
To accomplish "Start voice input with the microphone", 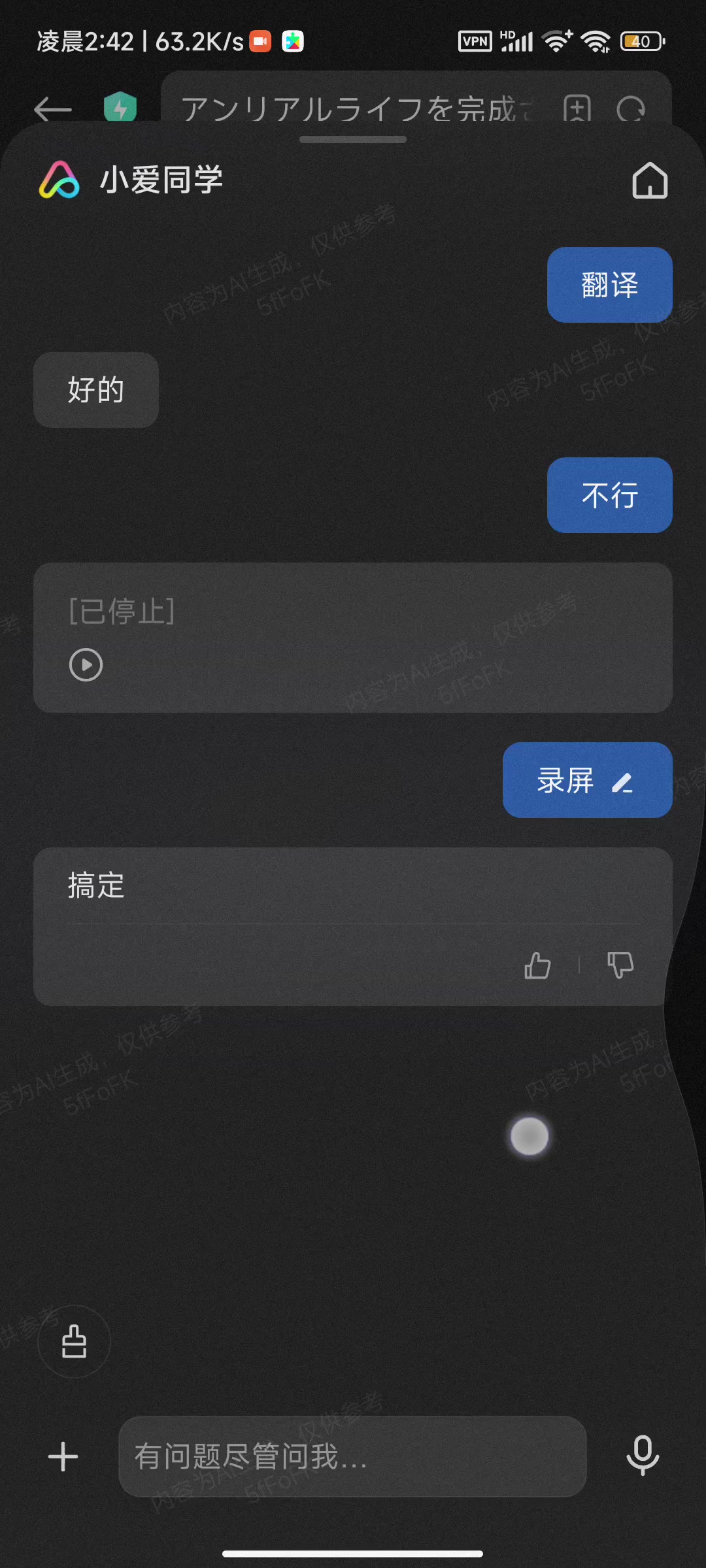I will pyautogui.click(x=643, y=1456).
